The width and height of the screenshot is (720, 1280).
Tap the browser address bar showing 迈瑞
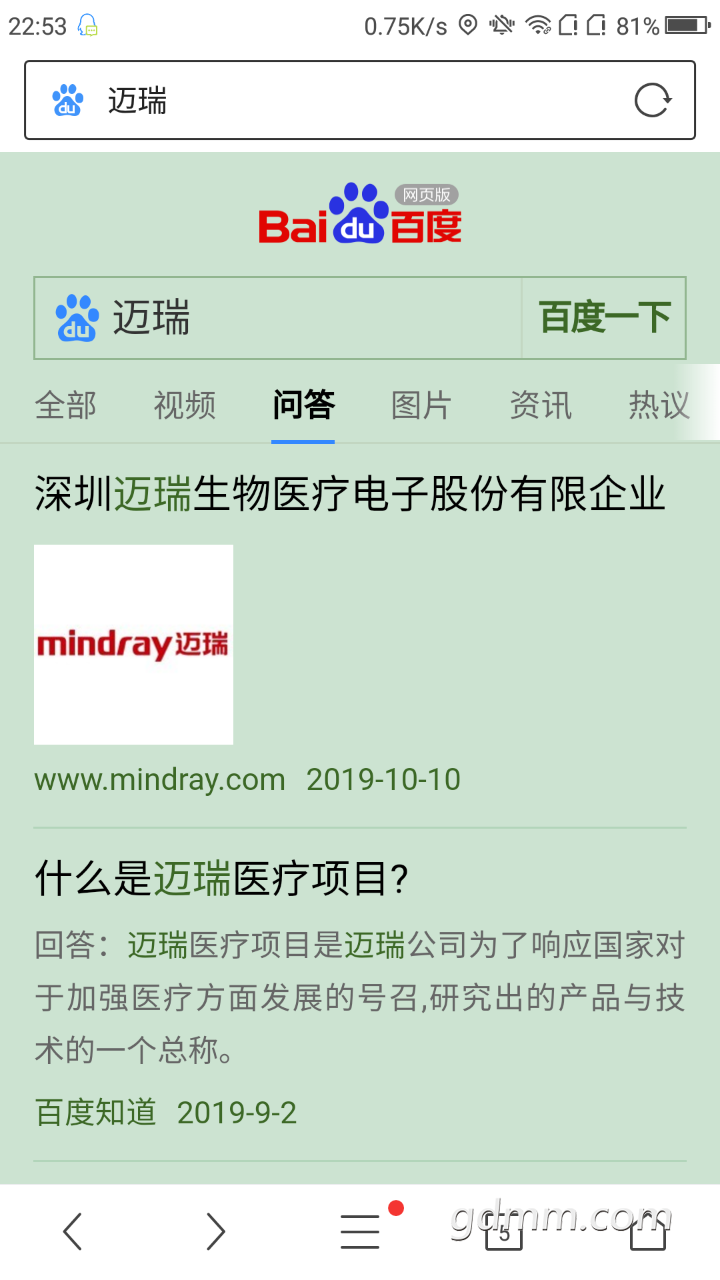(x=340, y=101)
